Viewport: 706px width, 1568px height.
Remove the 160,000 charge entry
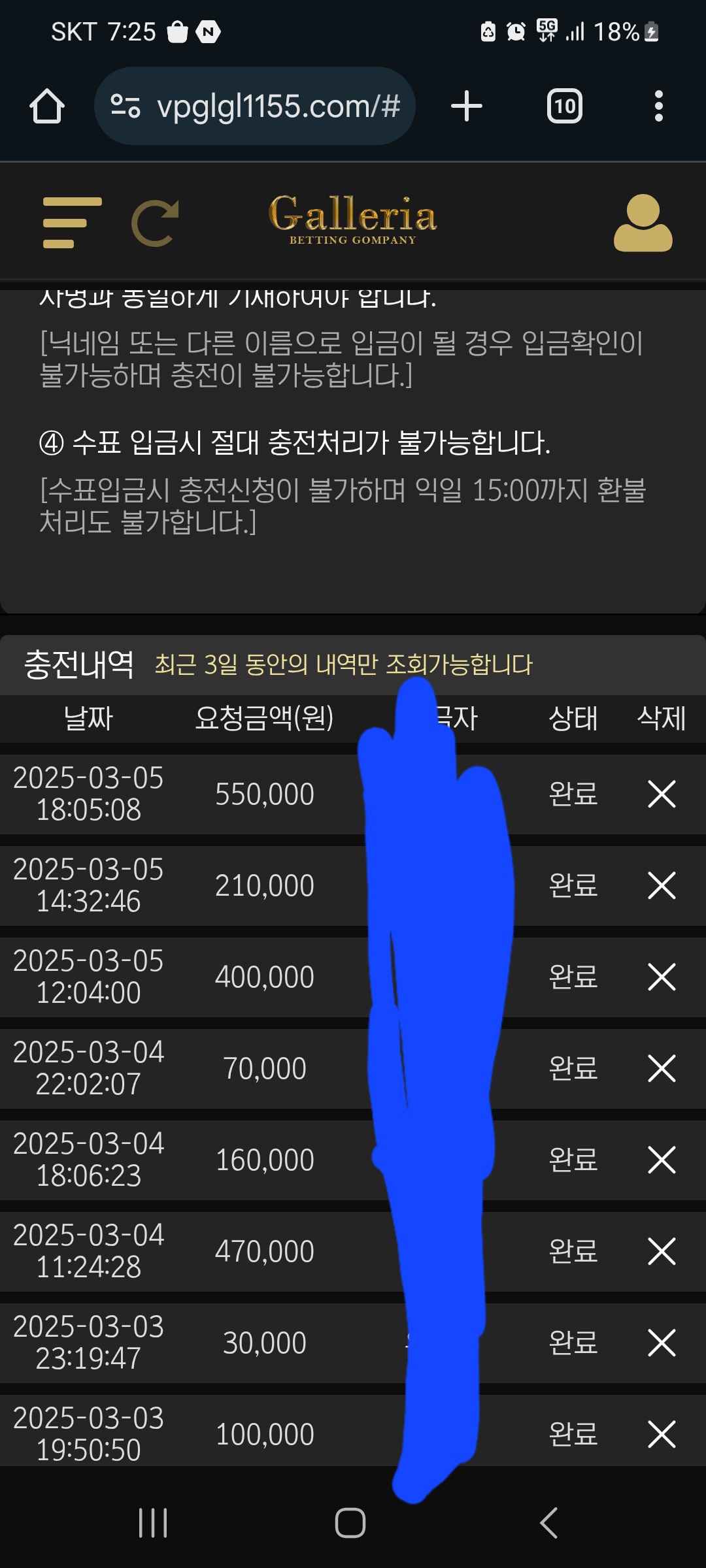662,1160
